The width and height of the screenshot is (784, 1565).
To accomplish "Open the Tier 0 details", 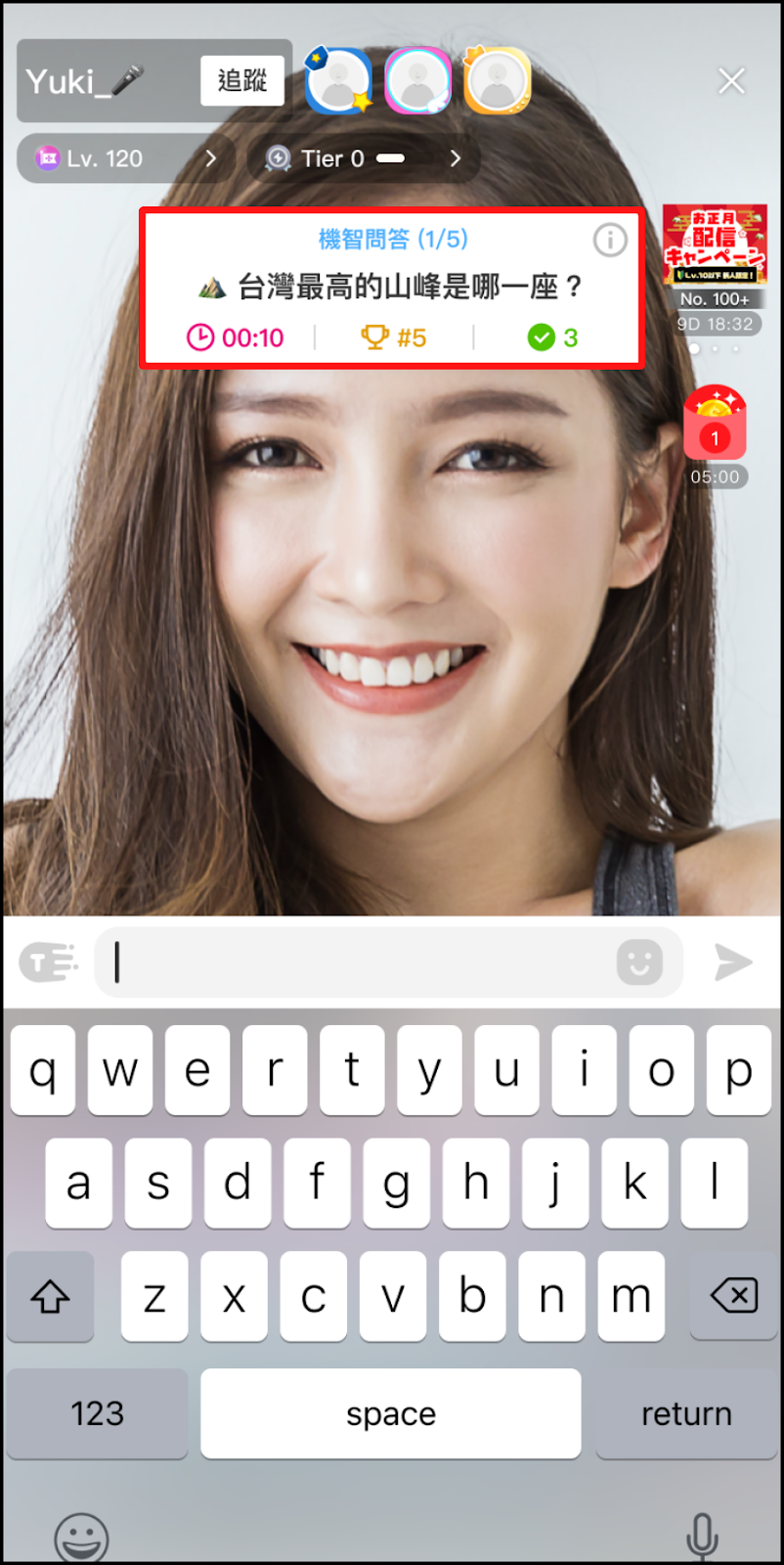I will pyautogui.click(x=363, y=158).
